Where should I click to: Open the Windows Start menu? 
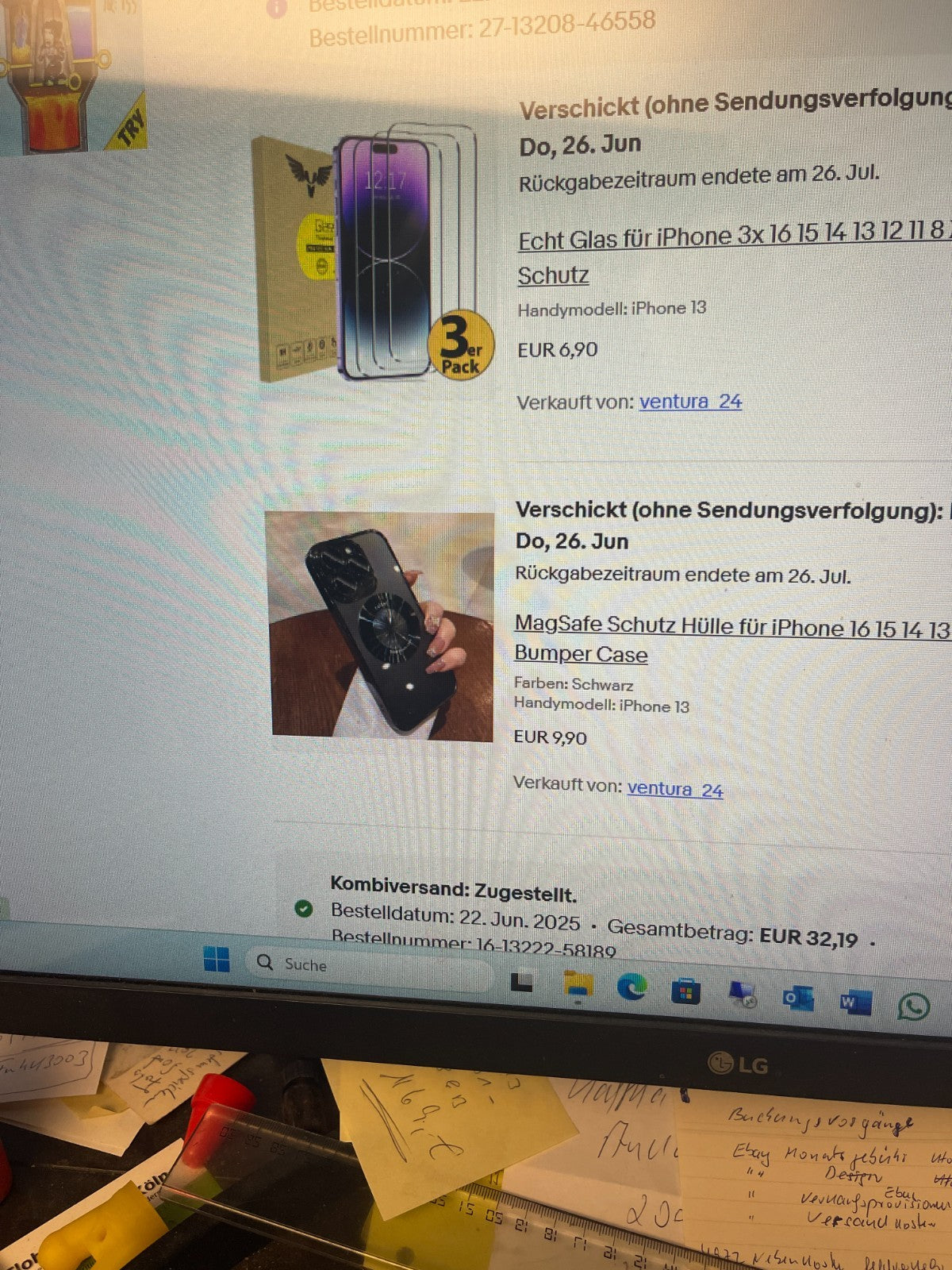[x=217, y=960]
